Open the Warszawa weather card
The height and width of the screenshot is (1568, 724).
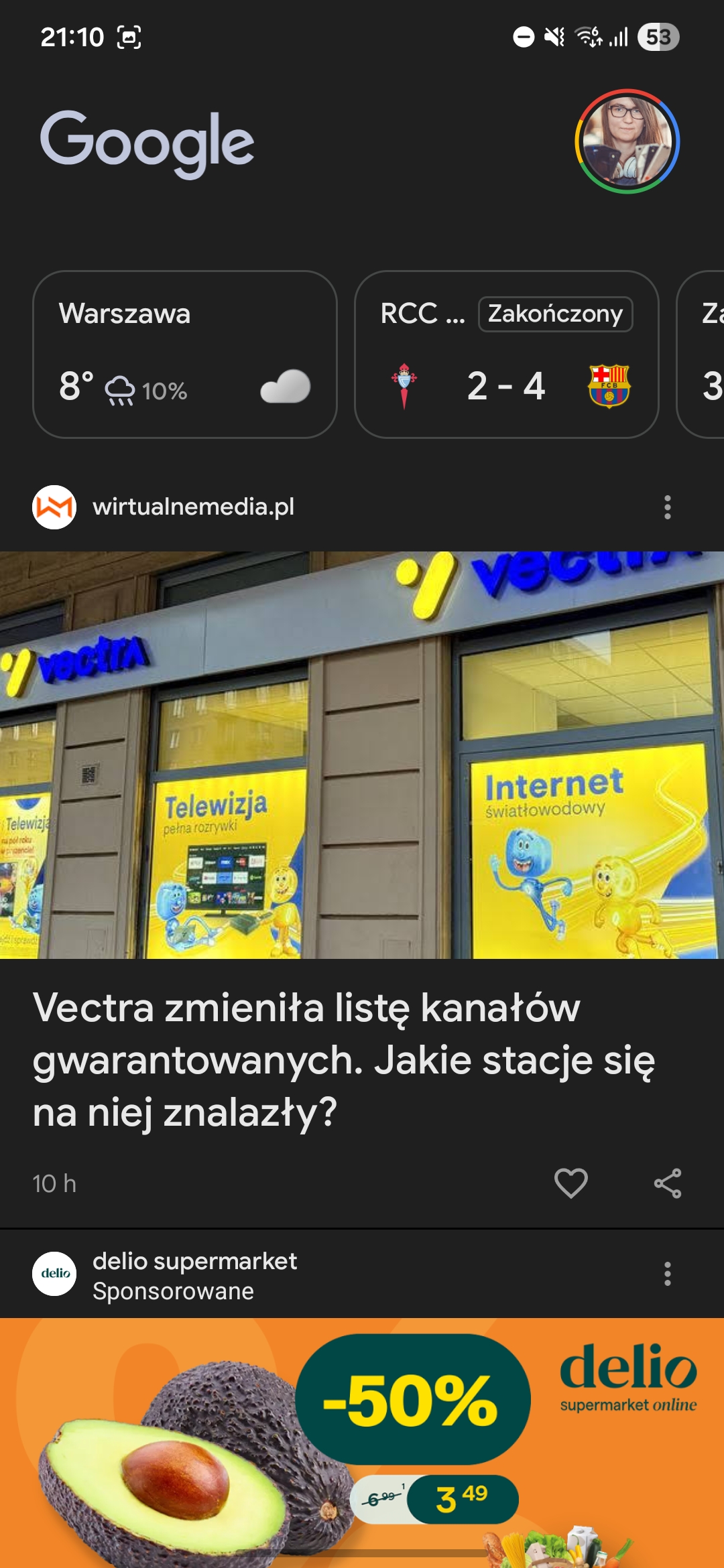184,354
